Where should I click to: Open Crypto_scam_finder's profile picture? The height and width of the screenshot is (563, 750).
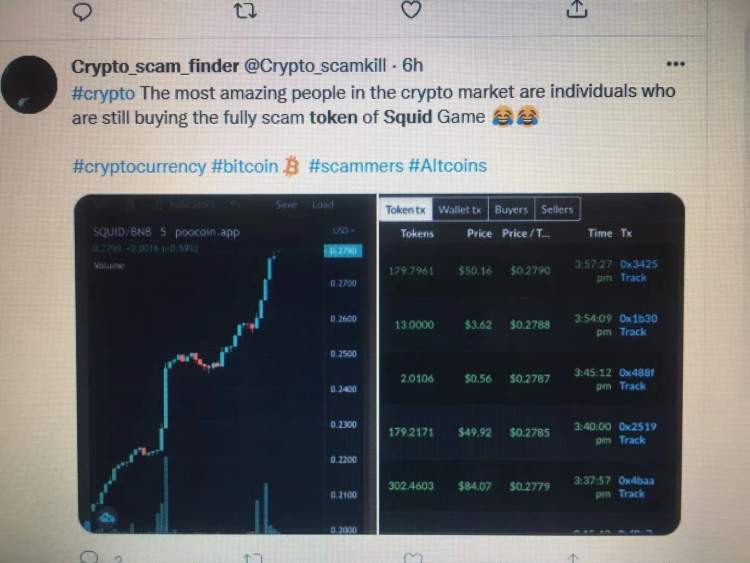click(x=28, y=86)
